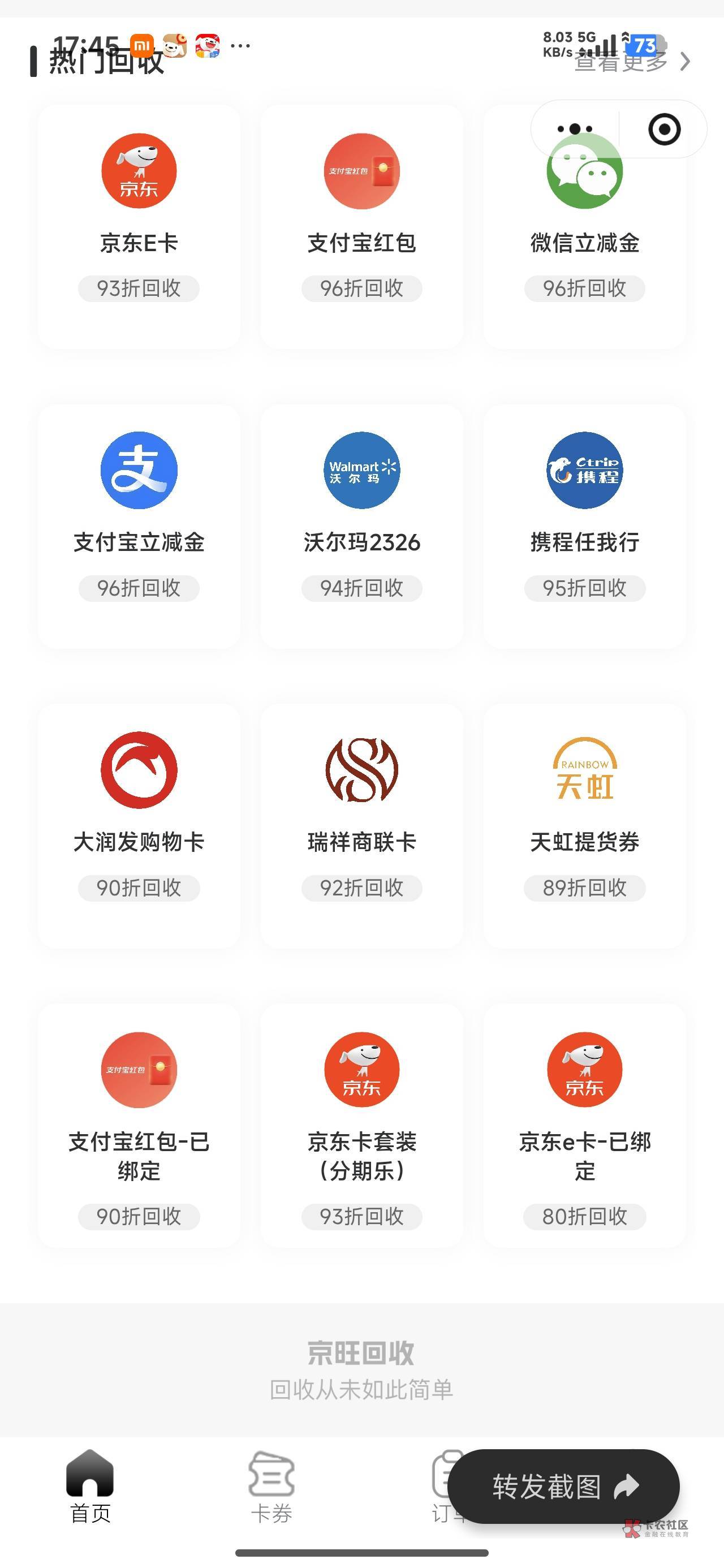This screenshot has height=1568, width=724.
Task: Select 携程任我行 card
Action: point(584,527)
